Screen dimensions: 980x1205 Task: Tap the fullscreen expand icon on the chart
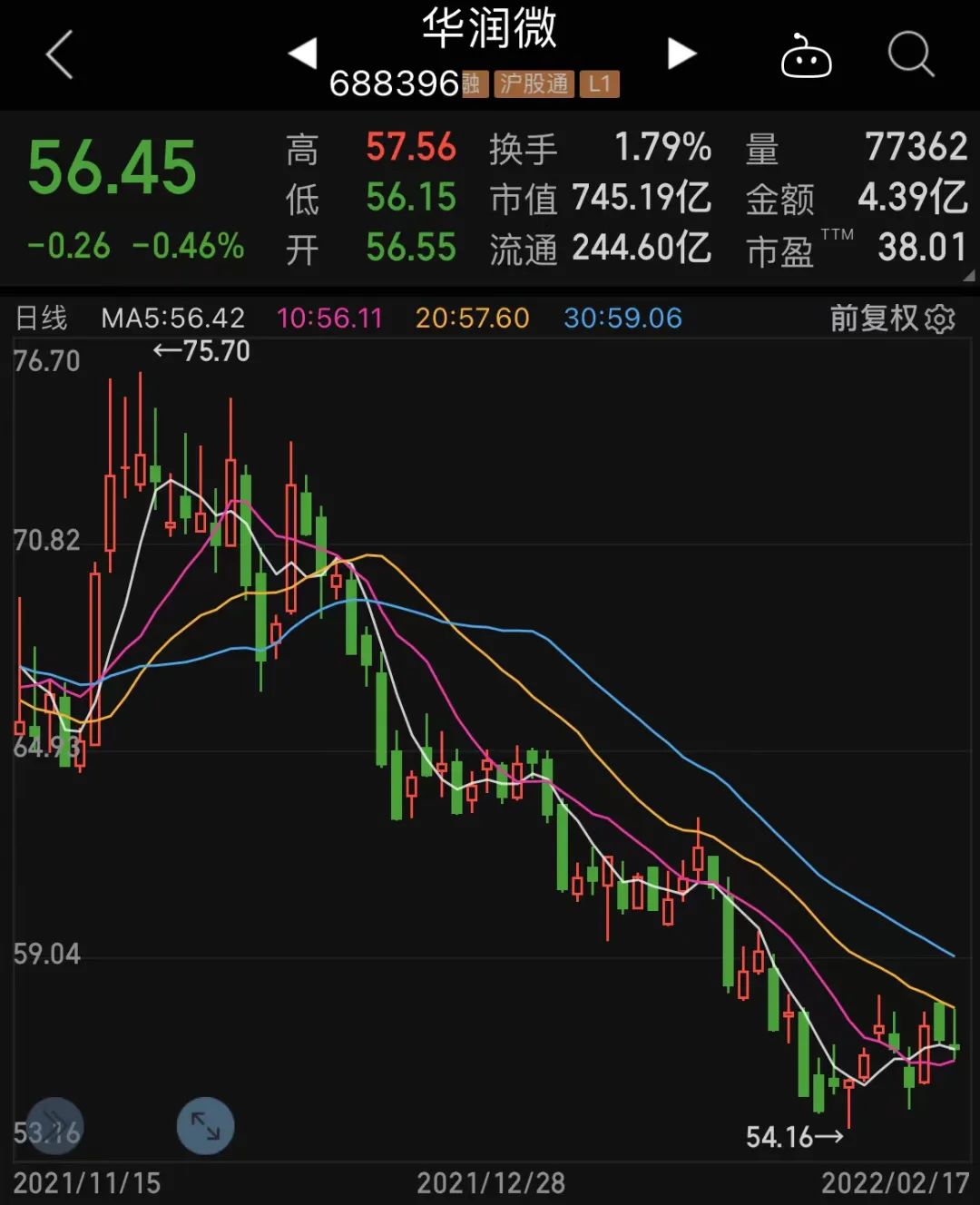(207, 1126)
